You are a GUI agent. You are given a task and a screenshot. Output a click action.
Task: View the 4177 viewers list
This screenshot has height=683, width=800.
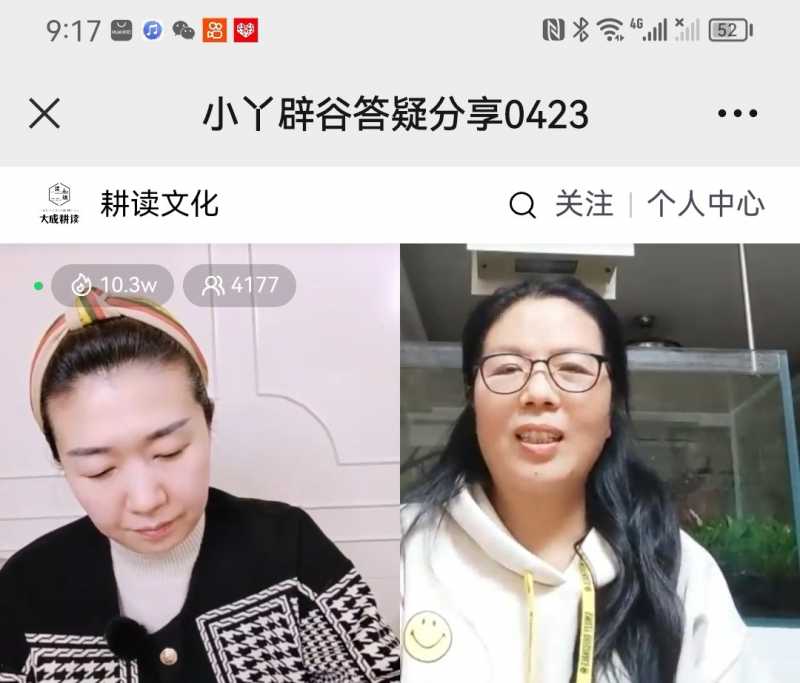240,285
